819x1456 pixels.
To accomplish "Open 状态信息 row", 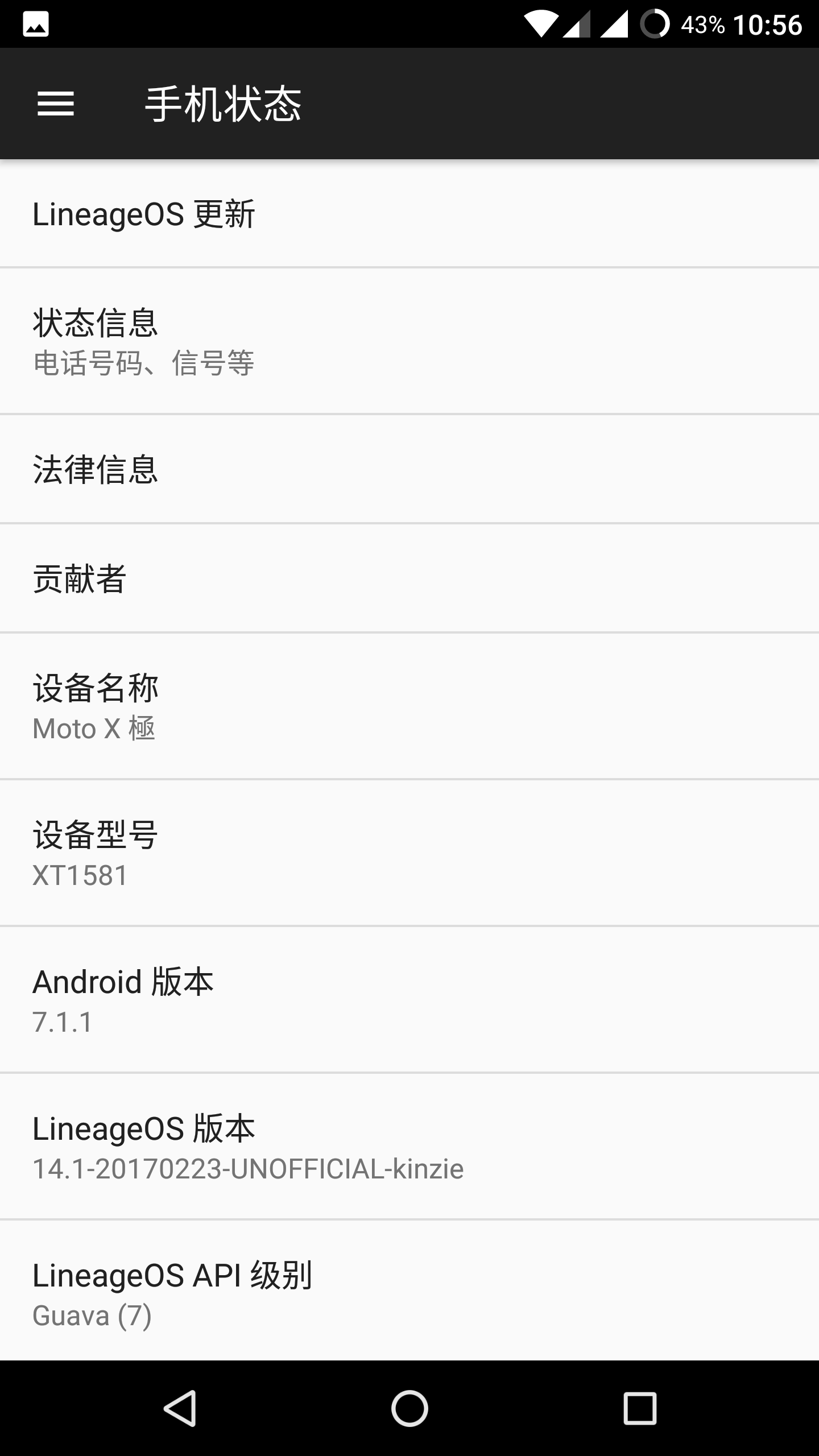I will [x=409, y=341].
